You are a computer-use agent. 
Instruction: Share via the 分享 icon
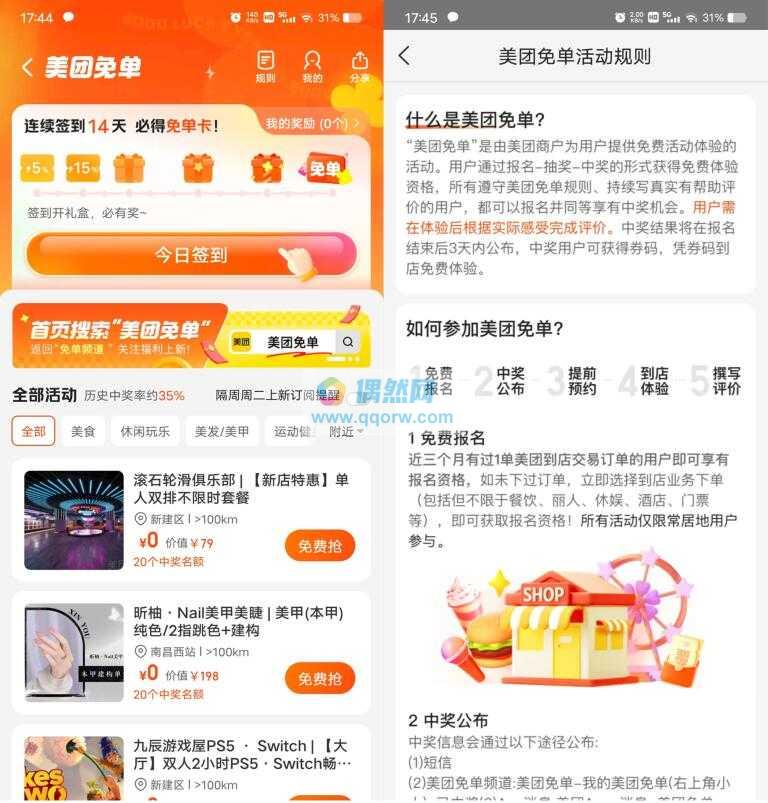pyautogui.click(x=359, y=66)
